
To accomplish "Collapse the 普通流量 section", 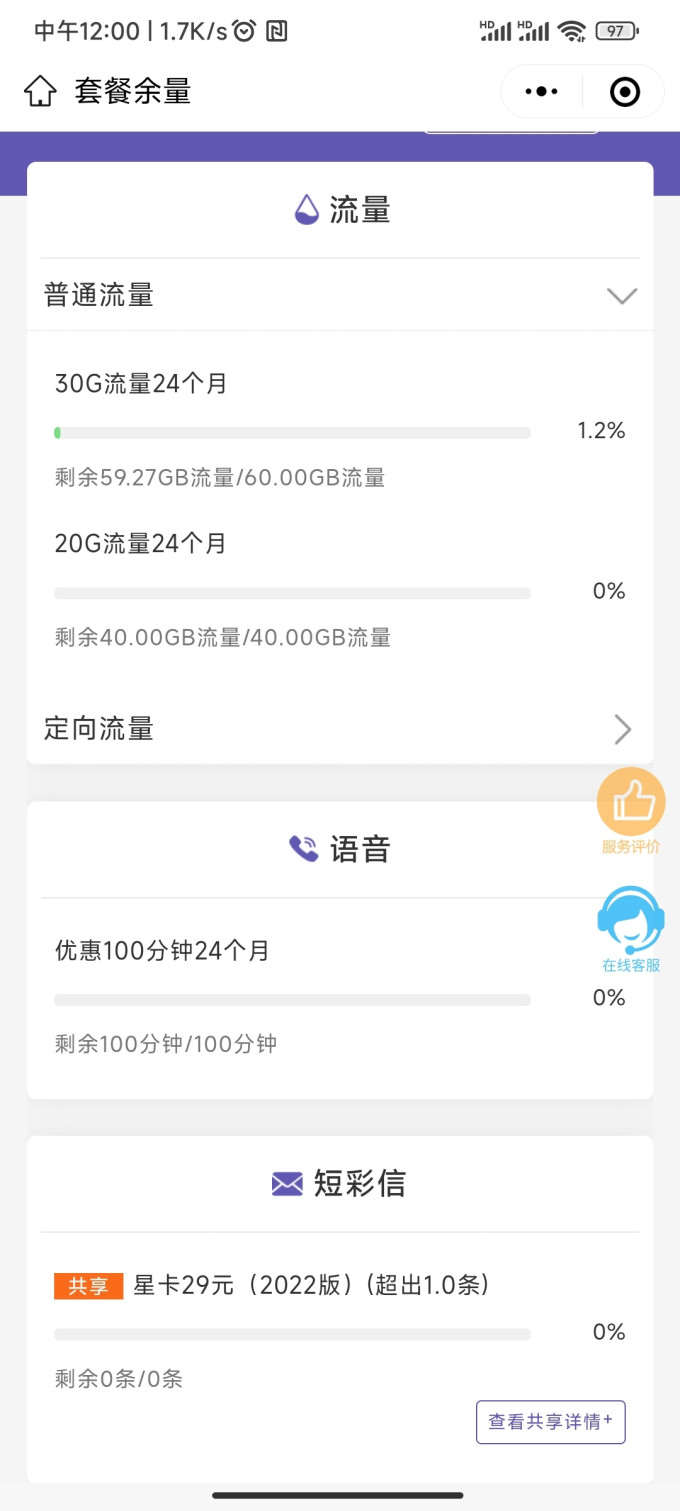I will coord(622,296).
